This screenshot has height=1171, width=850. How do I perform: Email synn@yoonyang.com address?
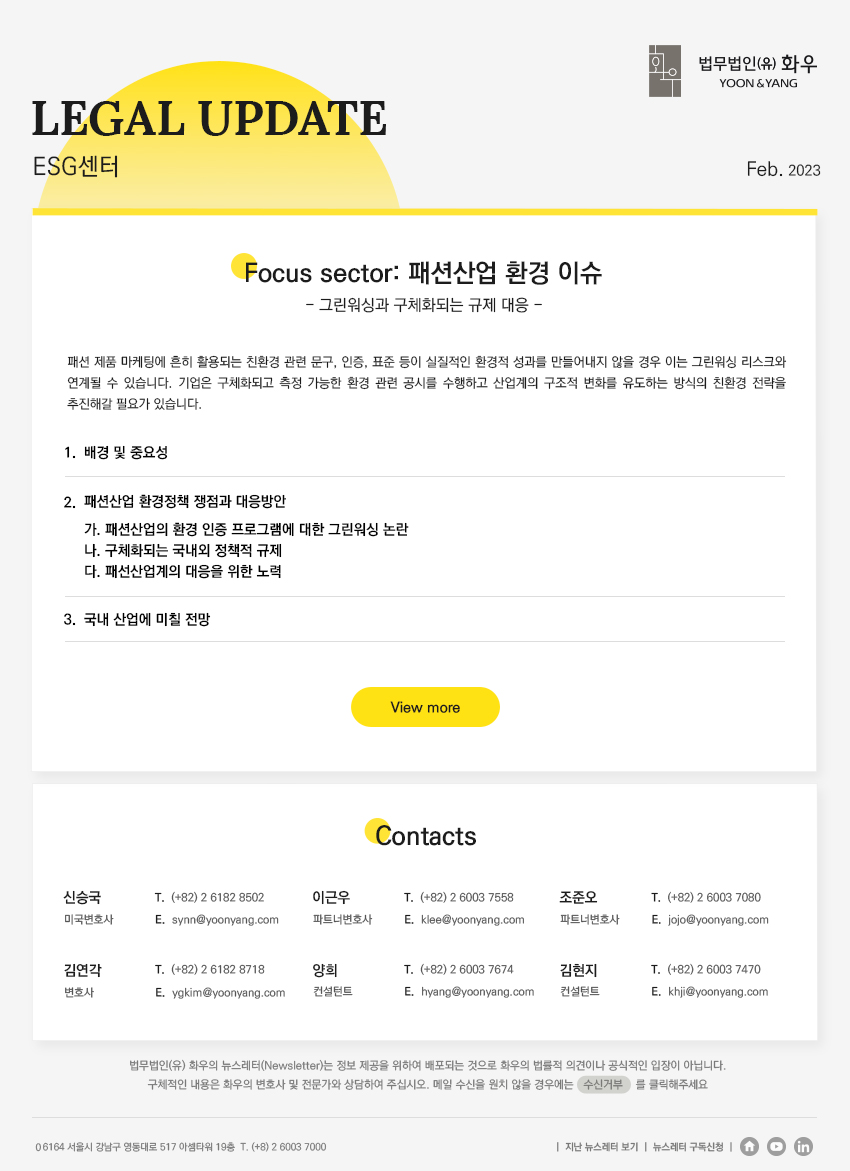click(x=225, y=920)
